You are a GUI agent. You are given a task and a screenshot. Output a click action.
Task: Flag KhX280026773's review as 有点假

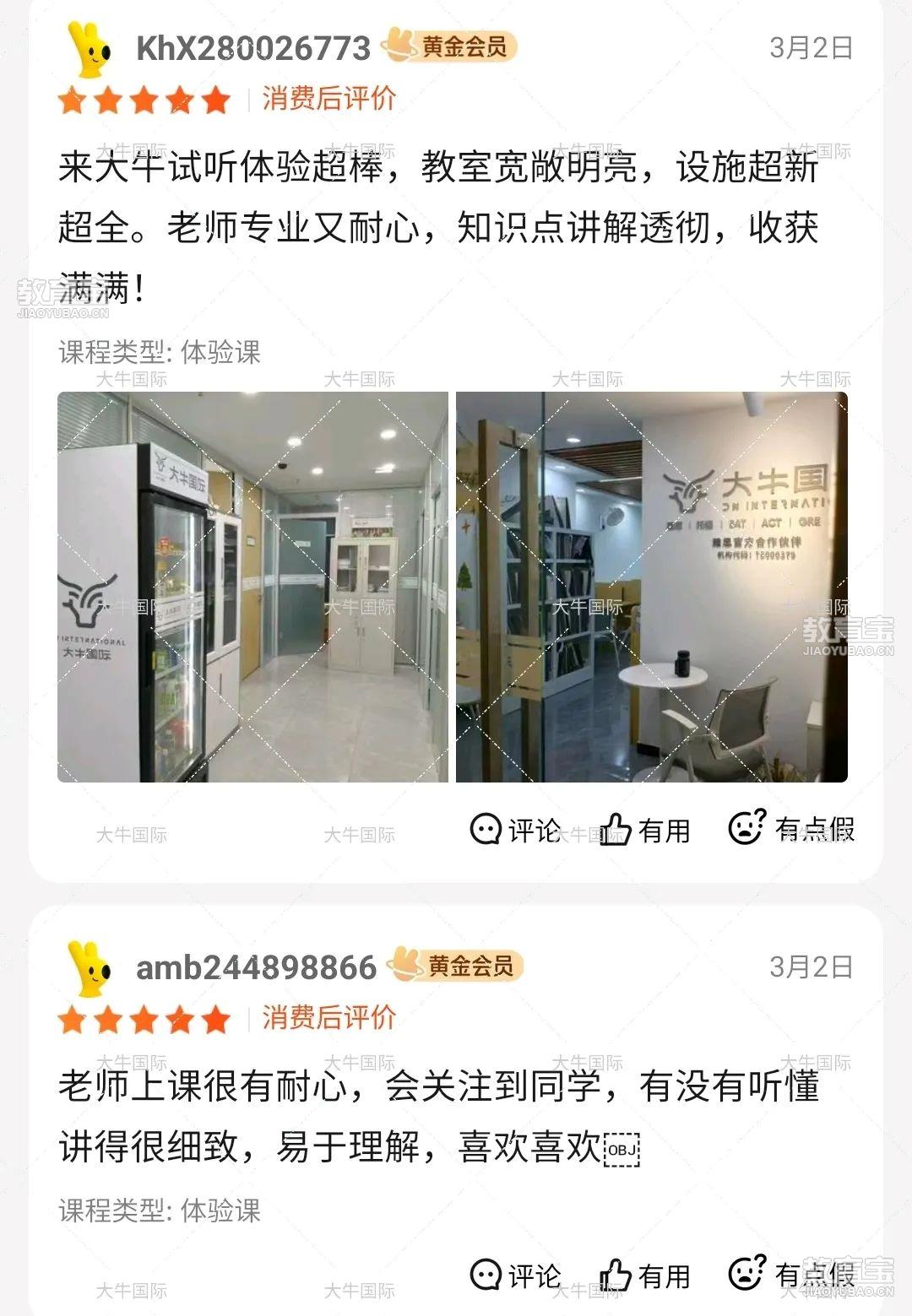pos(791,828)
